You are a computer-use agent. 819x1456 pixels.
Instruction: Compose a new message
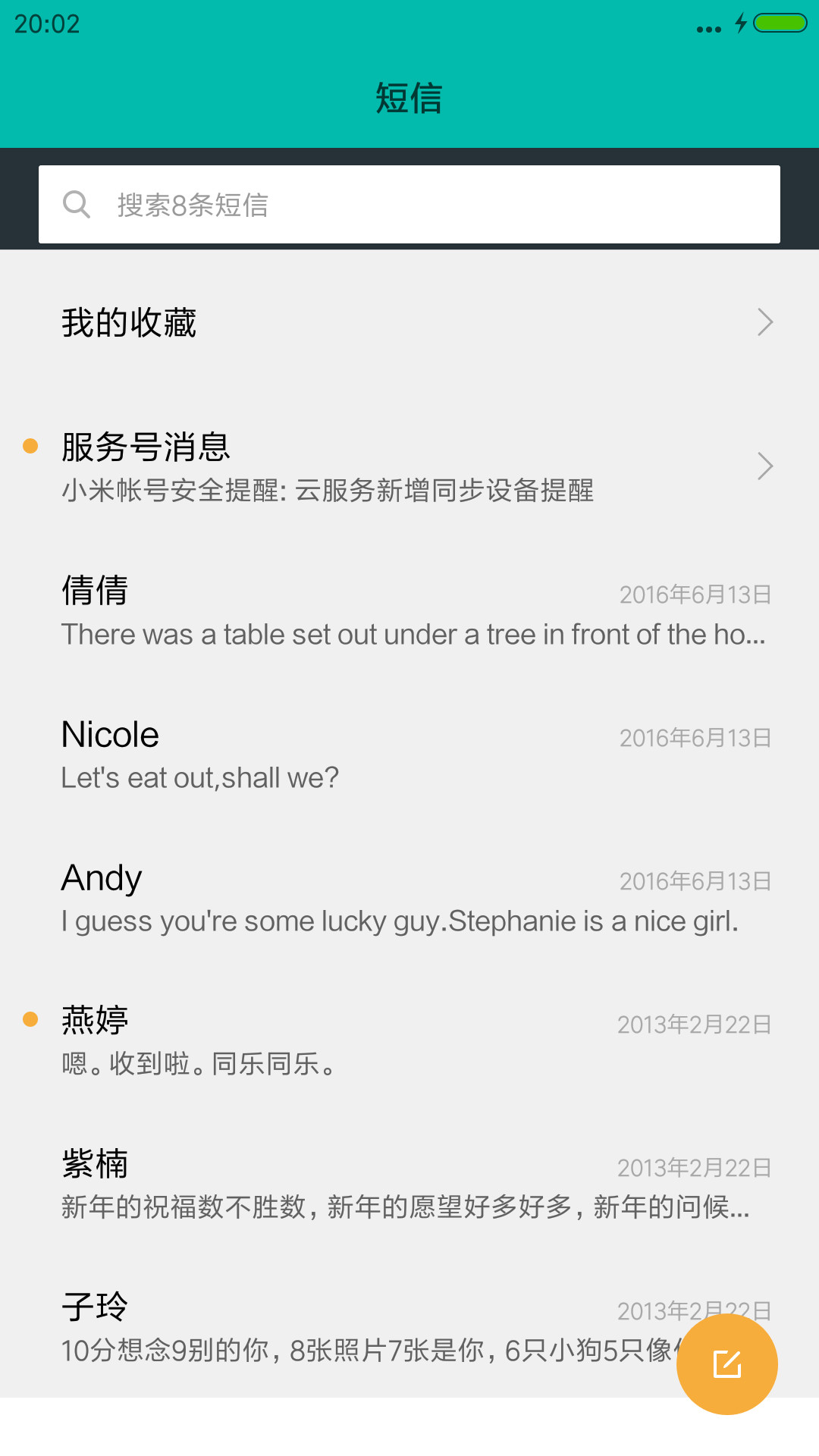click(x=727, y=1364)
